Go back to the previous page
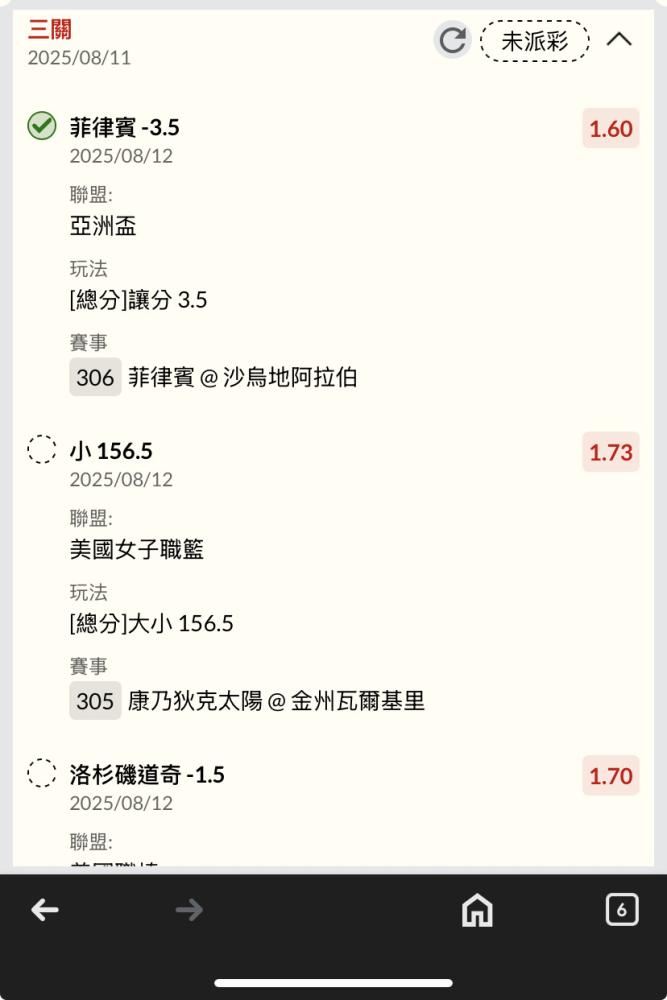 click(45, 909)
